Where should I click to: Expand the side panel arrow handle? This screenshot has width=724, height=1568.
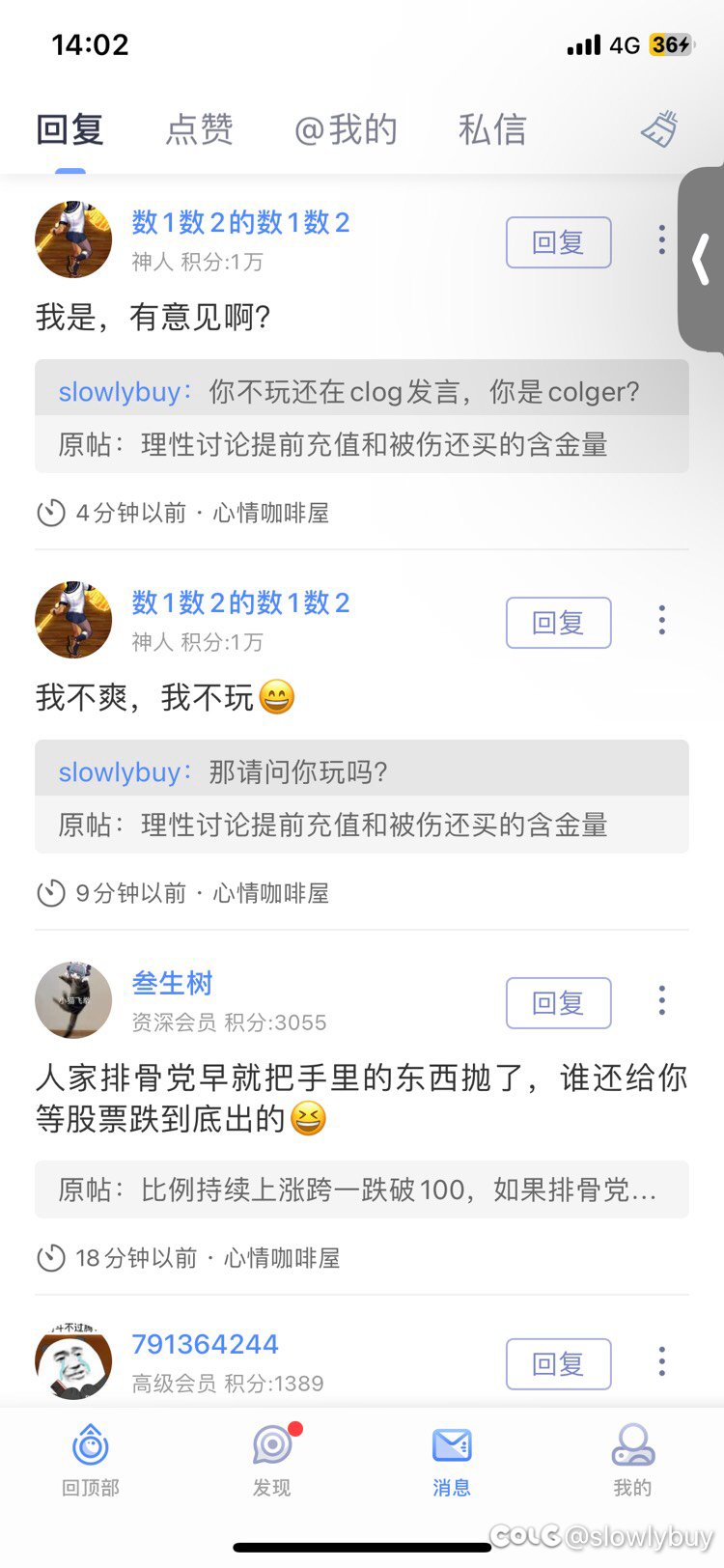click(702, 259)
